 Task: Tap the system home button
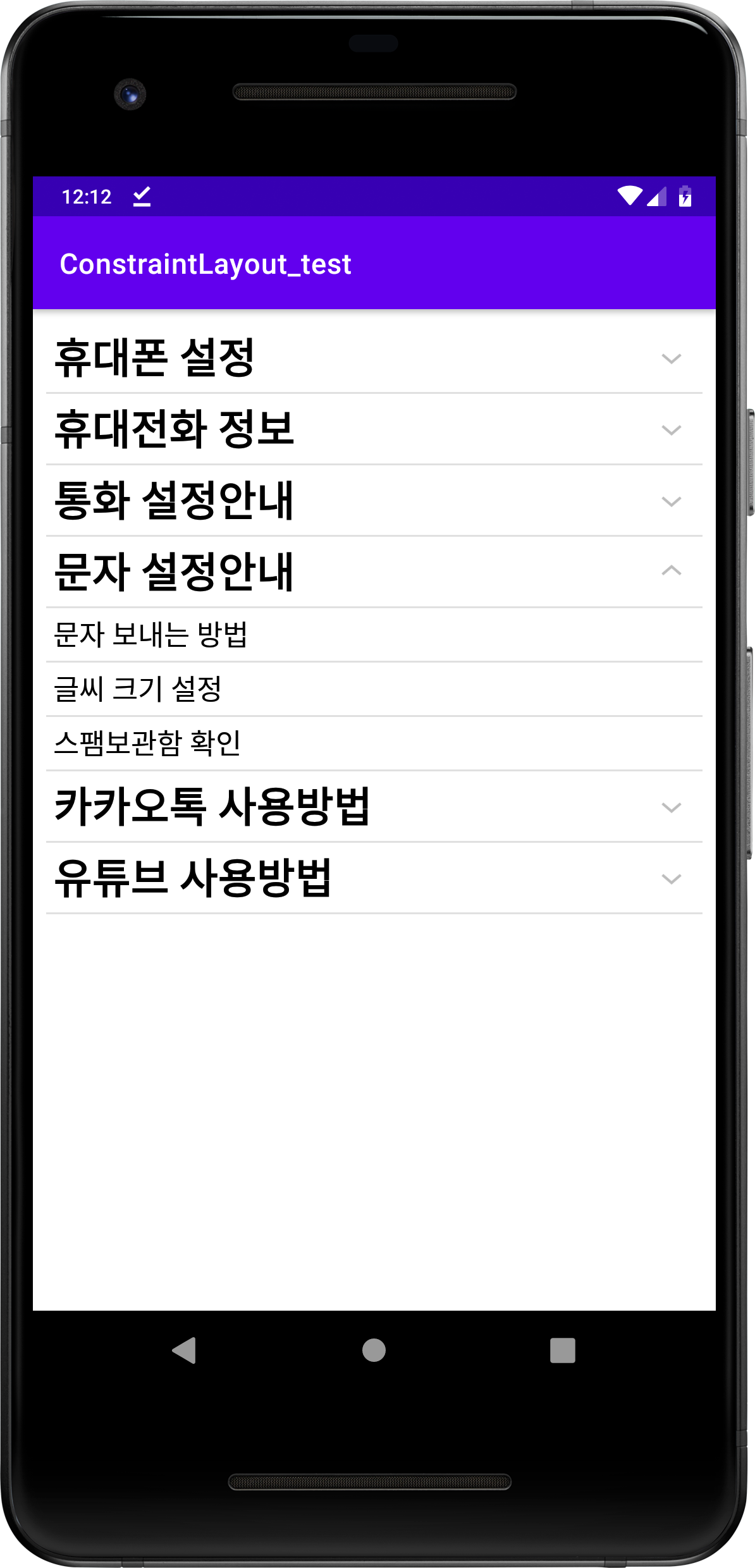(374, 1351)
